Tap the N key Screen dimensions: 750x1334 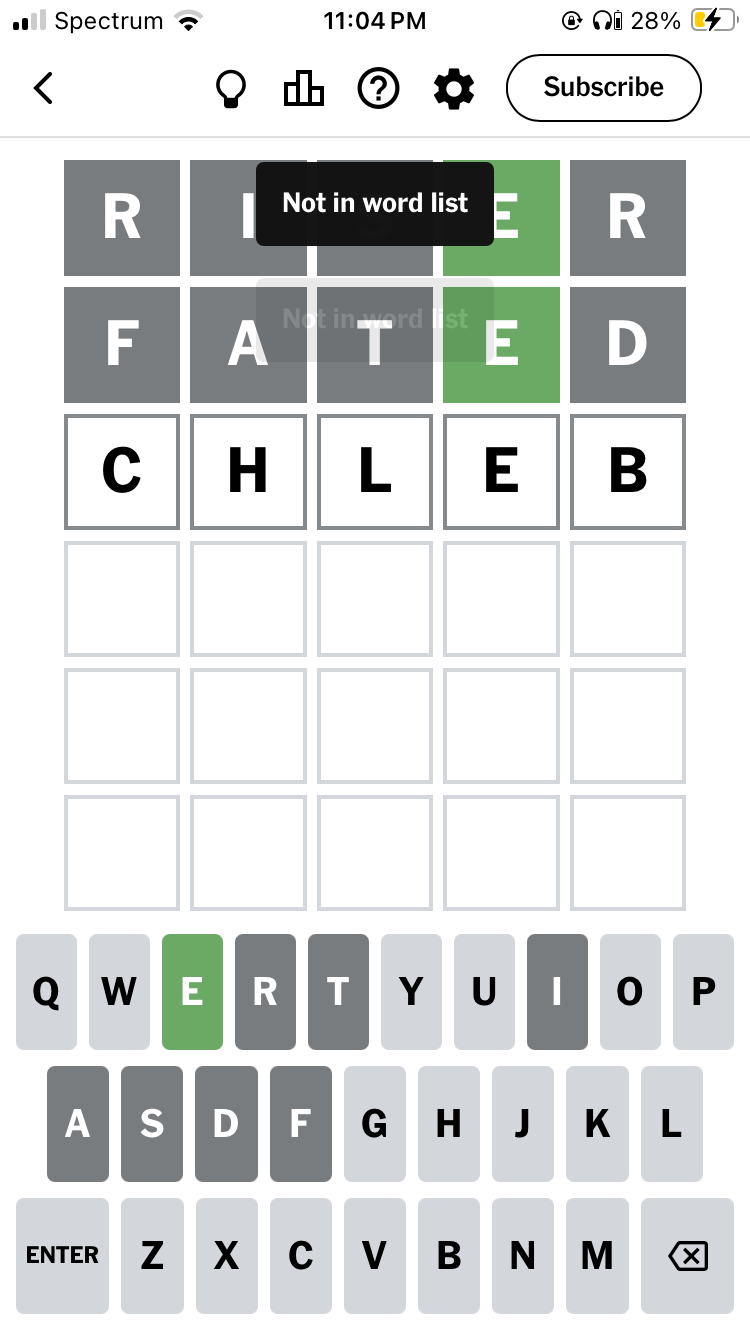[x=523, y=1255]
